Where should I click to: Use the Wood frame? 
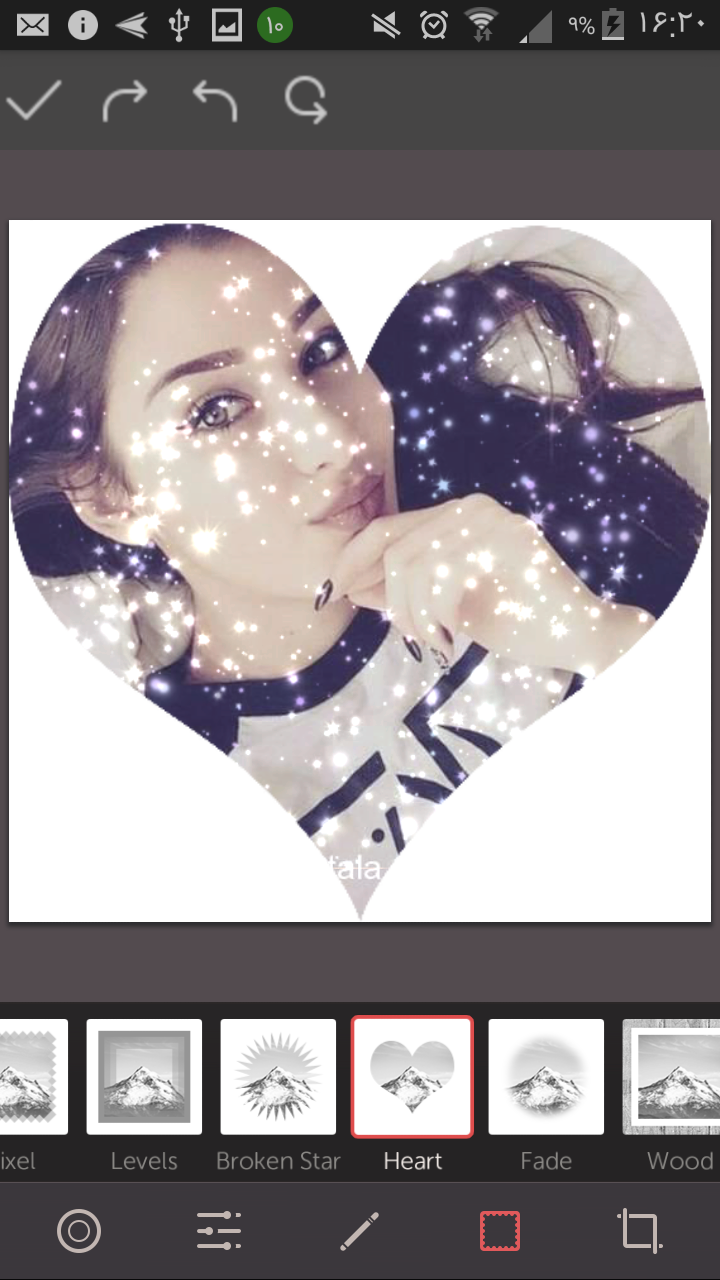[x=674, y=1077]
